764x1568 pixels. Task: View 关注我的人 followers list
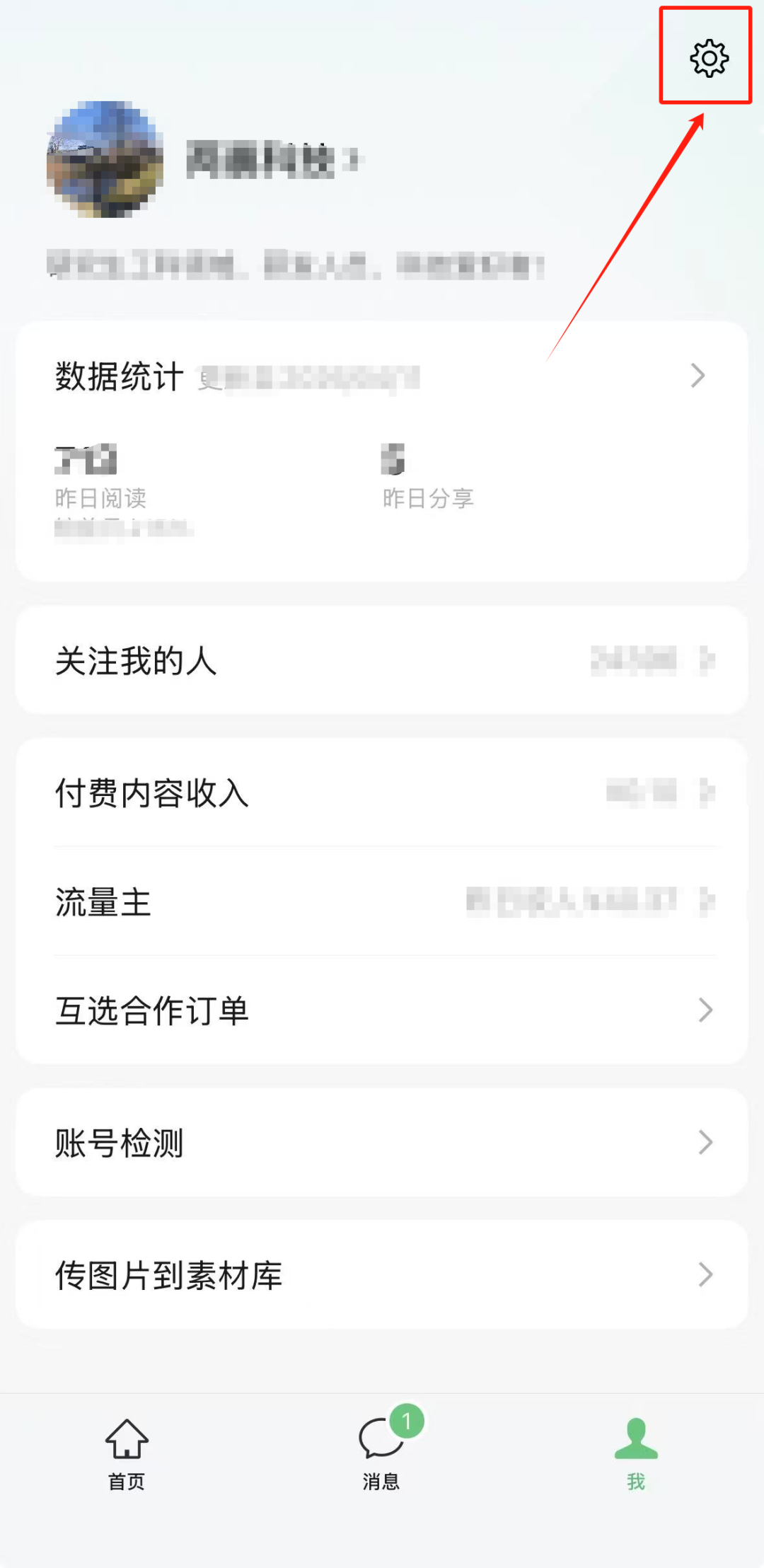pos(382,661)
